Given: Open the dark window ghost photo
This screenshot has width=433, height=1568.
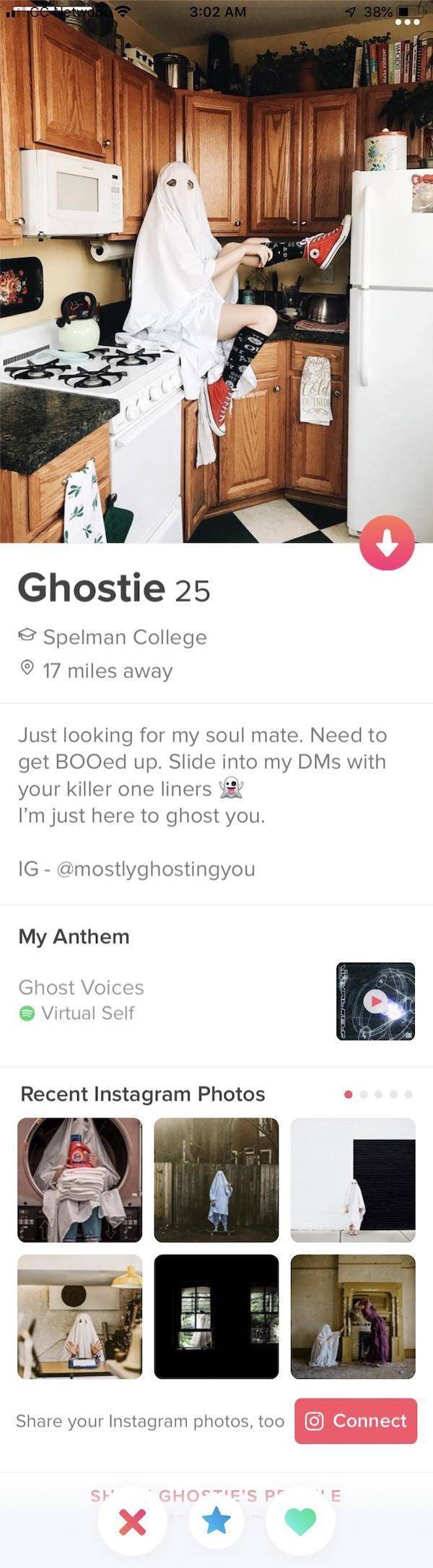Looking at the screenshot, I should point(216,1316).
